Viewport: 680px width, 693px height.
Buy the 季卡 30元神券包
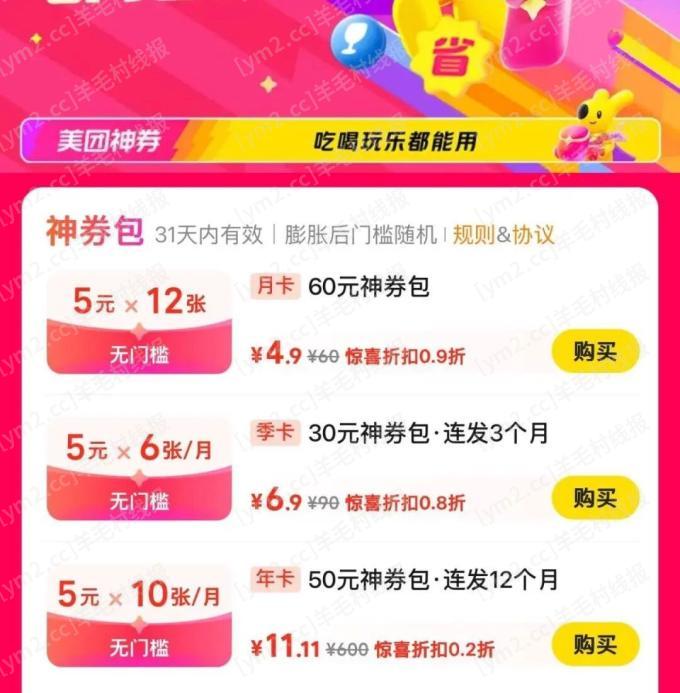coord(595,498)
